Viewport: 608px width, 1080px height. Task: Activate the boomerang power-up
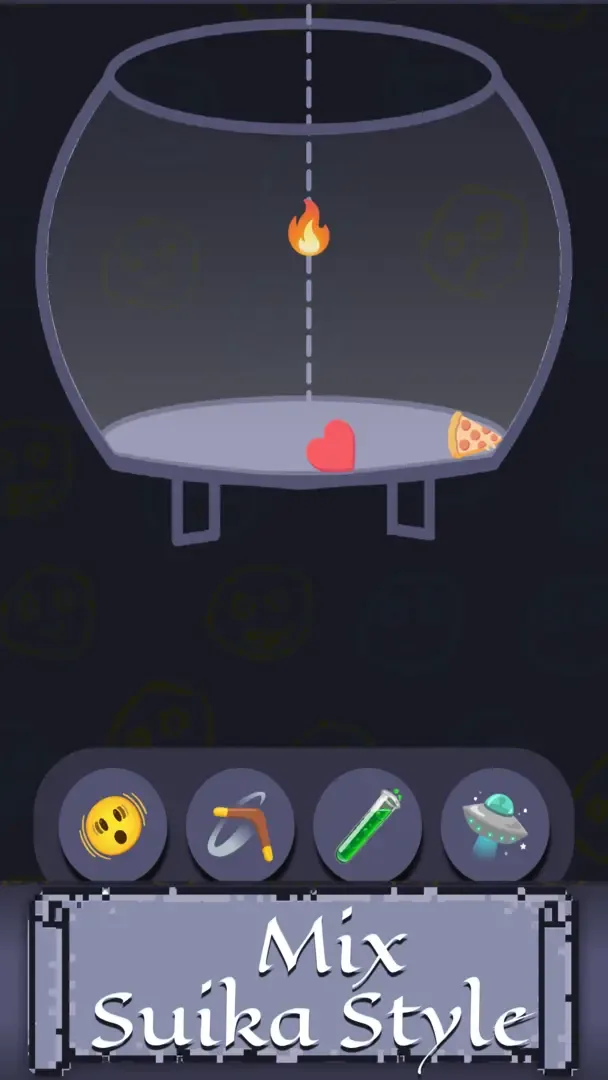(x=240, y=825)
